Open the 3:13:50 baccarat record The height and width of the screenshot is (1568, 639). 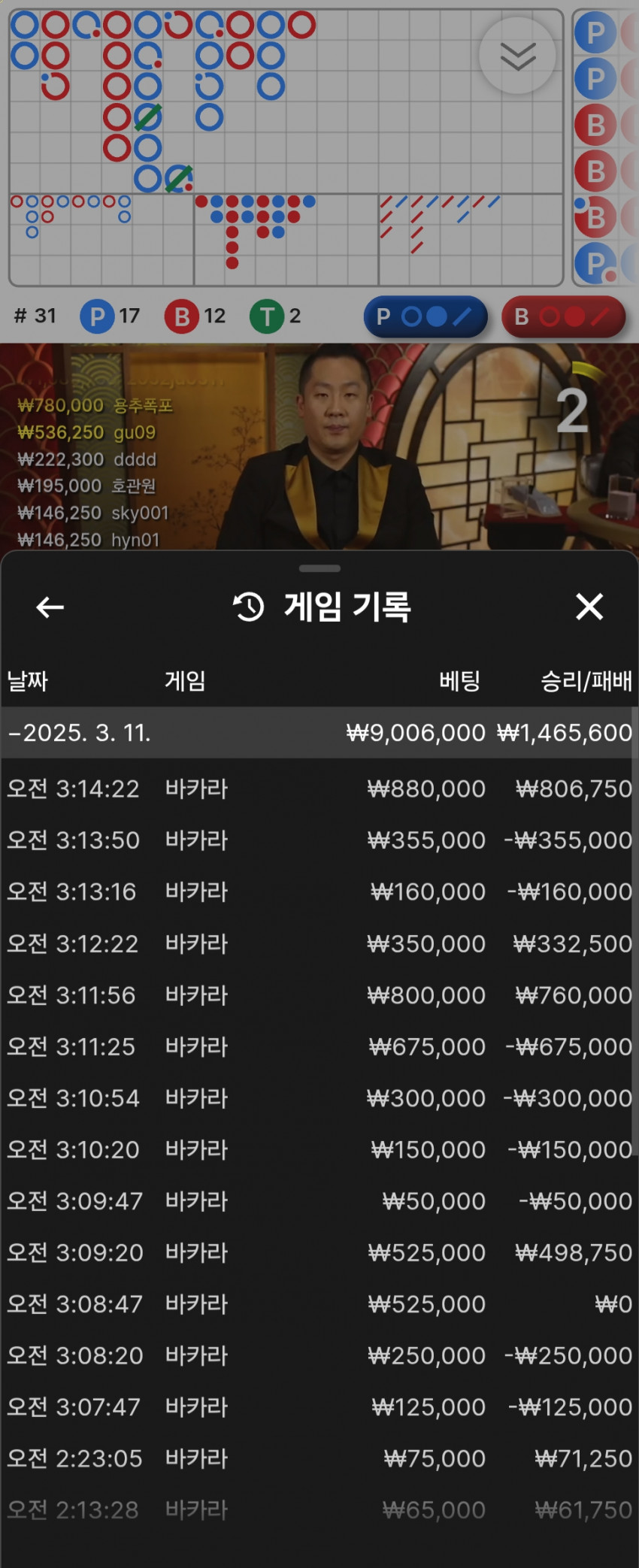(319, 840)
